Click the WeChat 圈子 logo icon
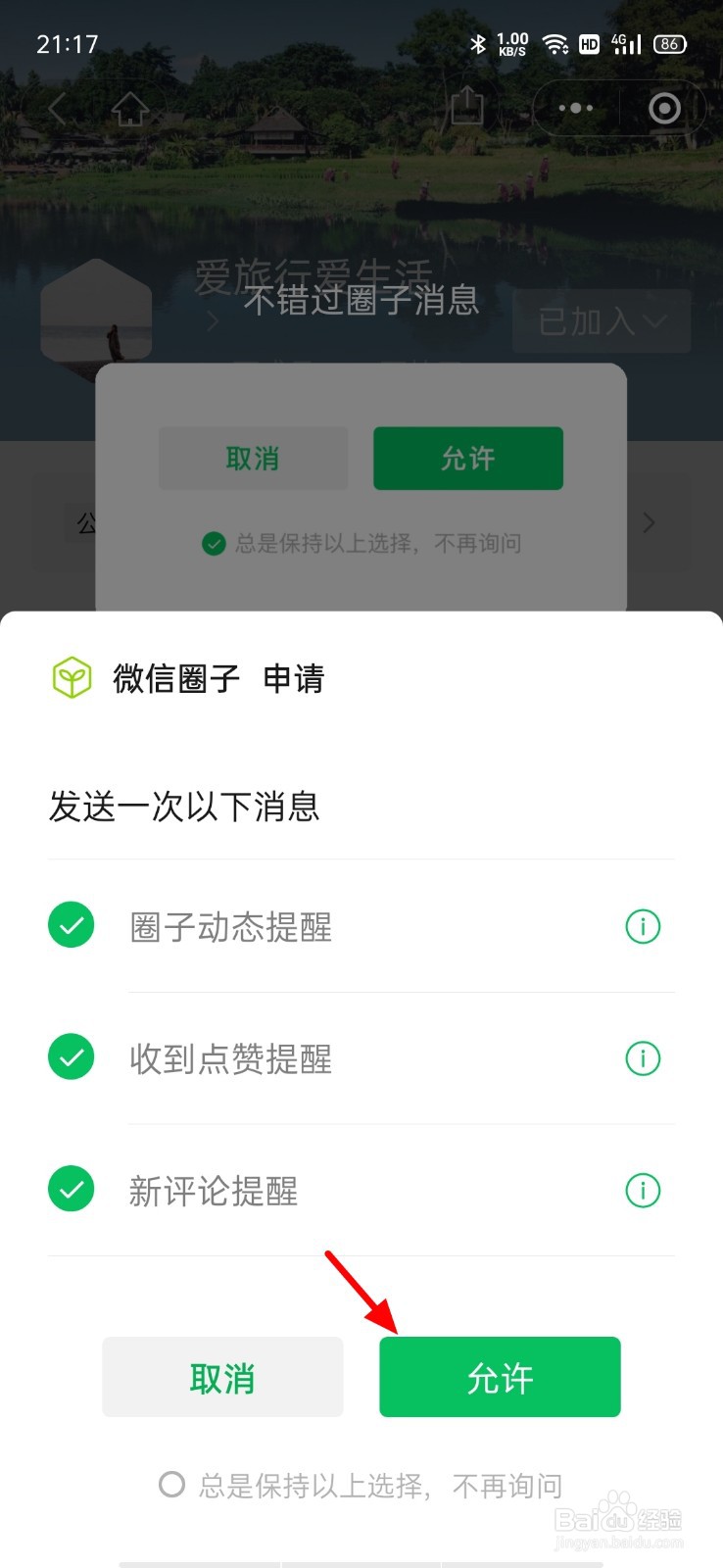The height and width of the screenshot is (1568, 723). coord(71,676)
